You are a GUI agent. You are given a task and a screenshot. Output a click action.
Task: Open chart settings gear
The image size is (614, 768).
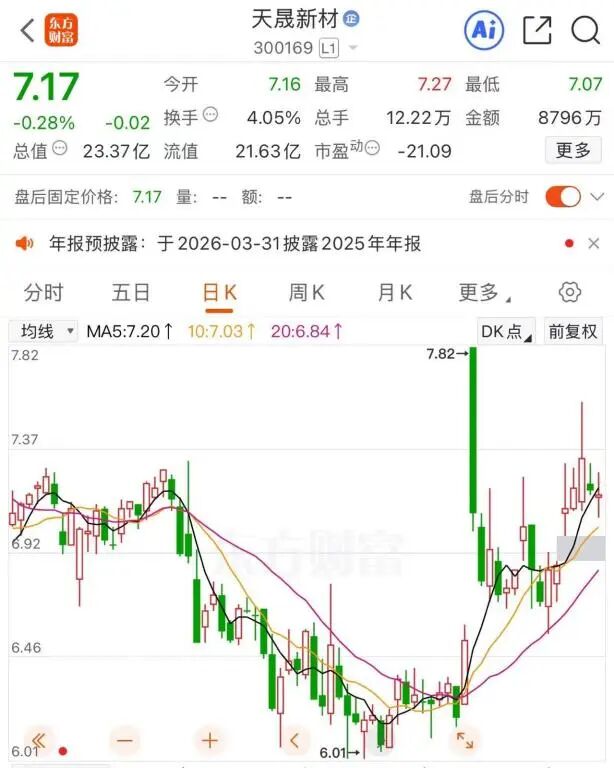570,292
